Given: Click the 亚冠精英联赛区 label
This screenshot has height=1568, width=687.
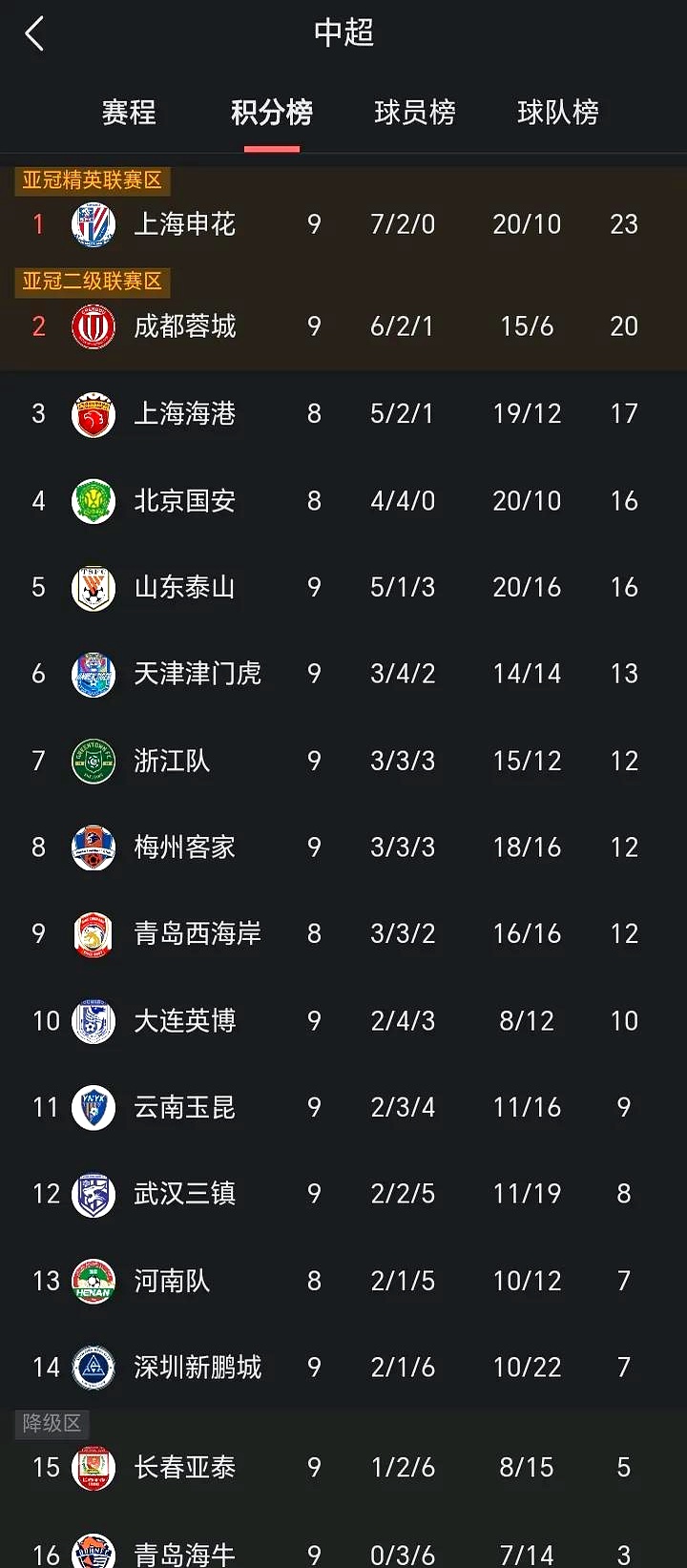Looking at the screenshot, I should (x=92, y=178).
